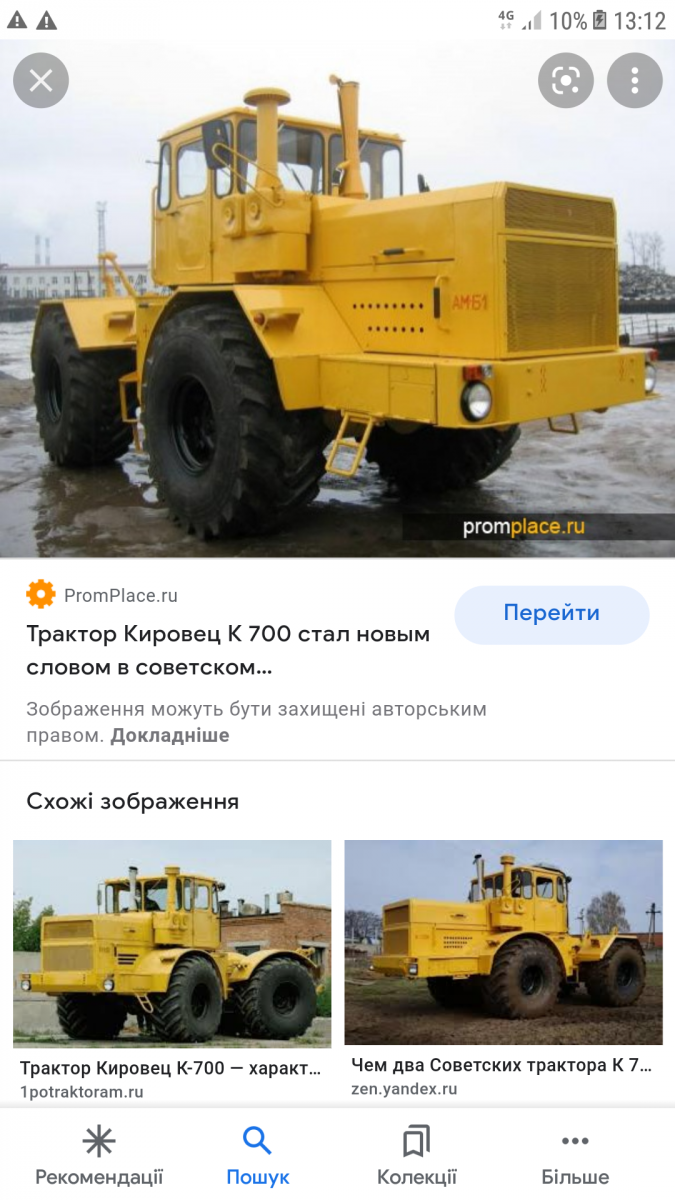Tap the Перейти button
The width and height of the screenshot is (675, 1200).
coord(551,614)
